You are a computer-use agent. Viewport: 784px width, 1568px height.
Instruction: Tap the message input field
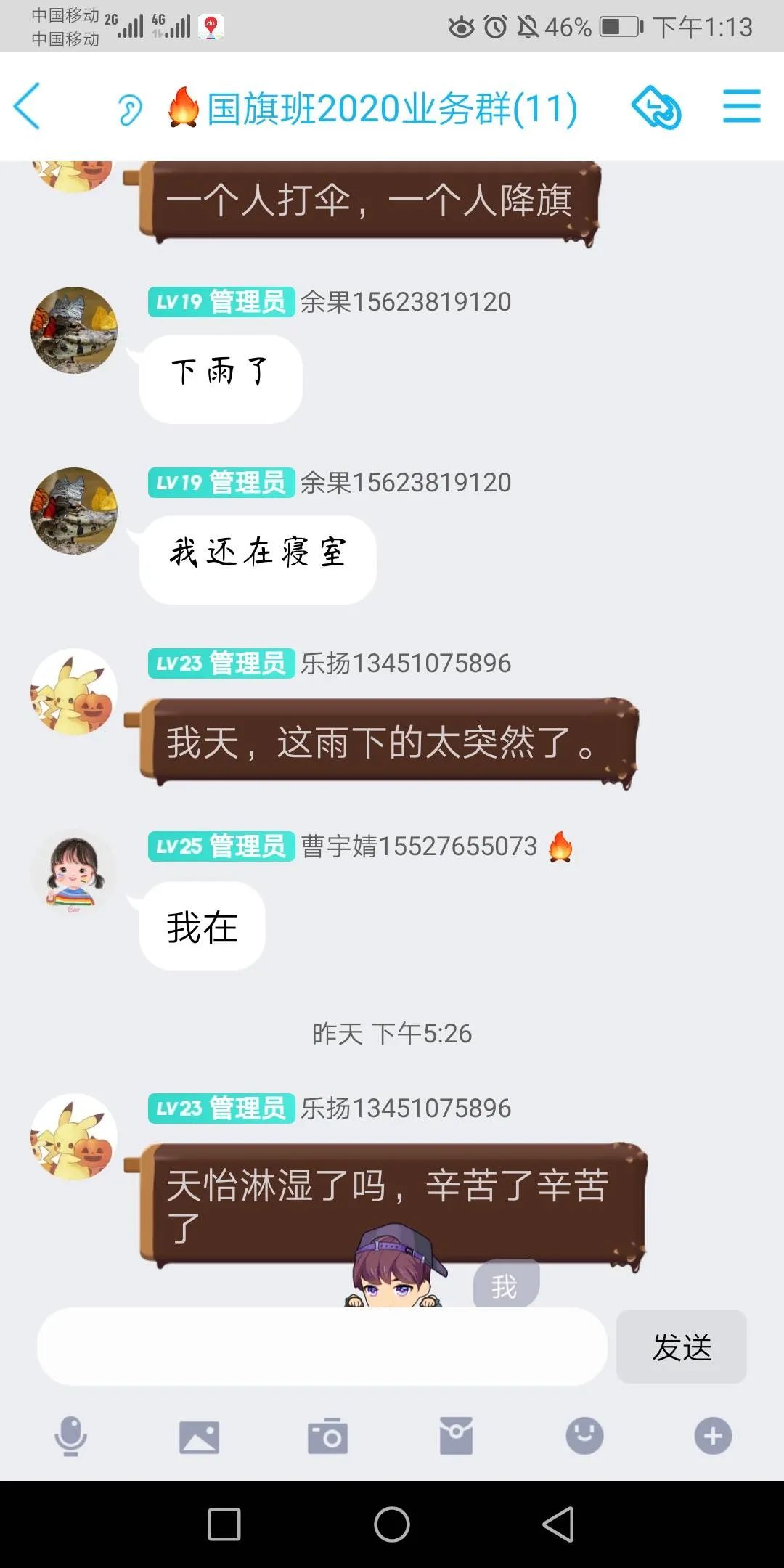tap(322, 1347)
